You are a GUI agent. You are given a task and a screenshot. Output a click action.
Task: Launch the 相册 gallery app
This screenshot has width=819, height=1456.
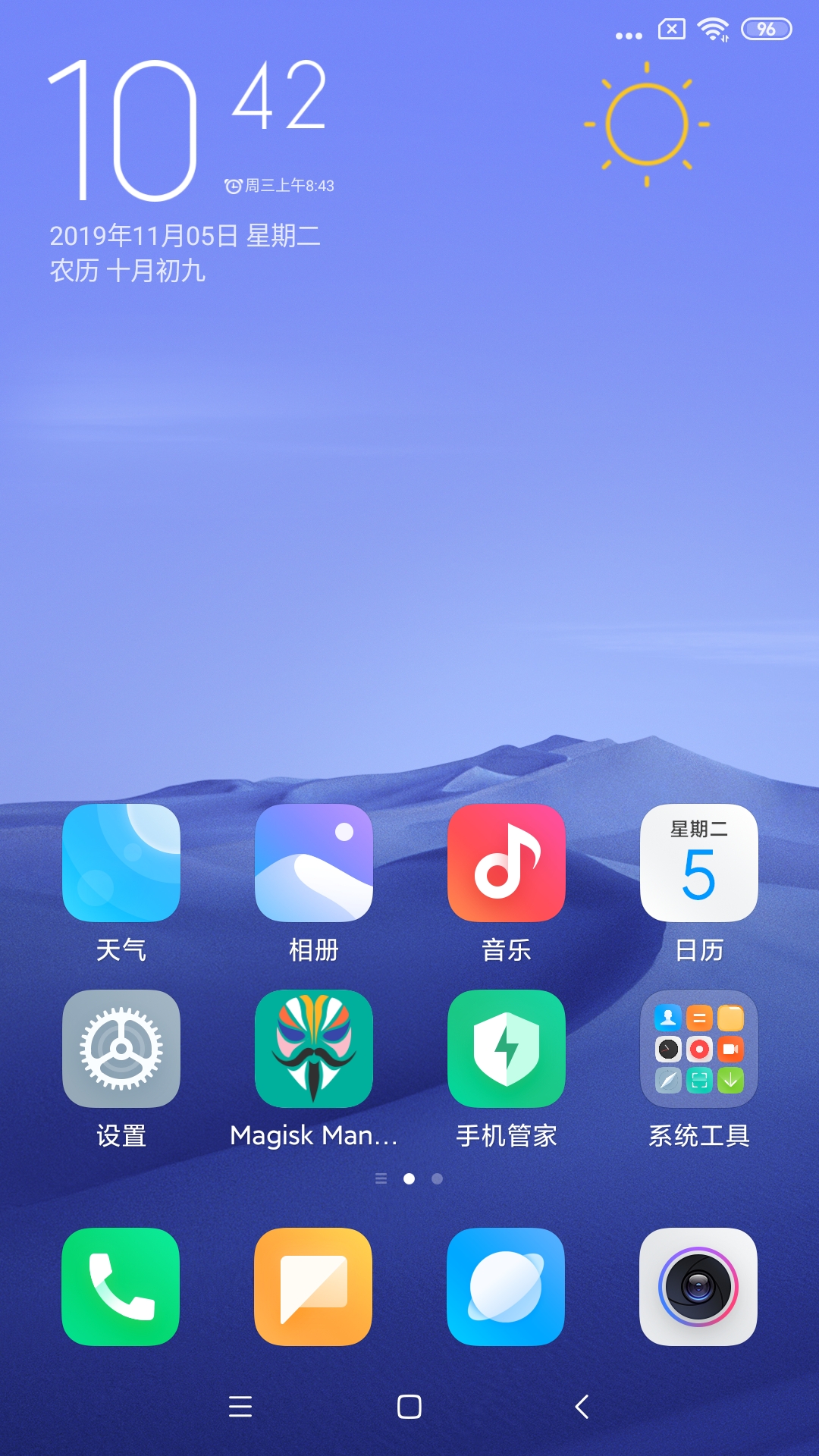click(314, 863)
